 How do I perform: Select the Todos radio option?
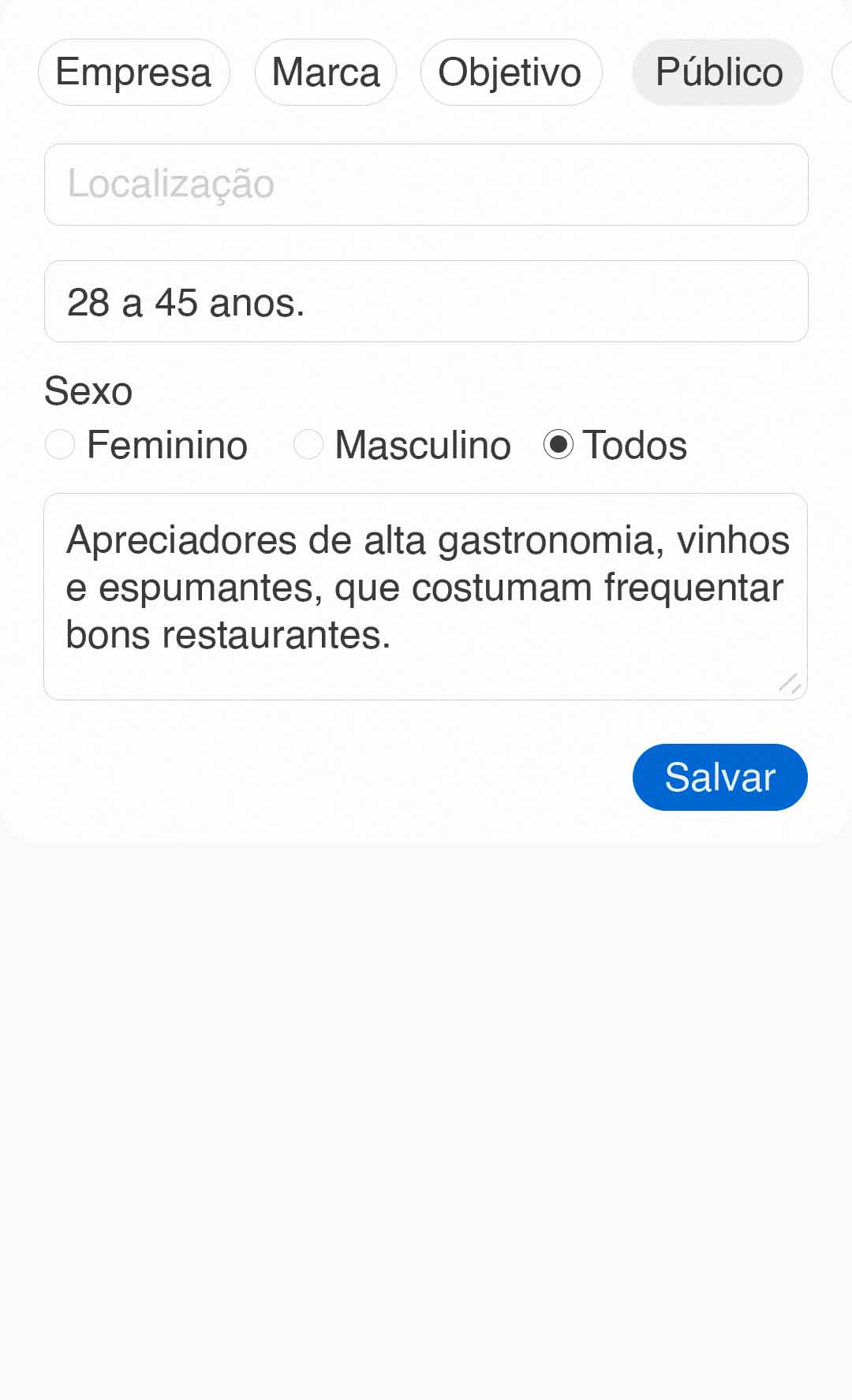pyautogui.click(x=559, y=445)
